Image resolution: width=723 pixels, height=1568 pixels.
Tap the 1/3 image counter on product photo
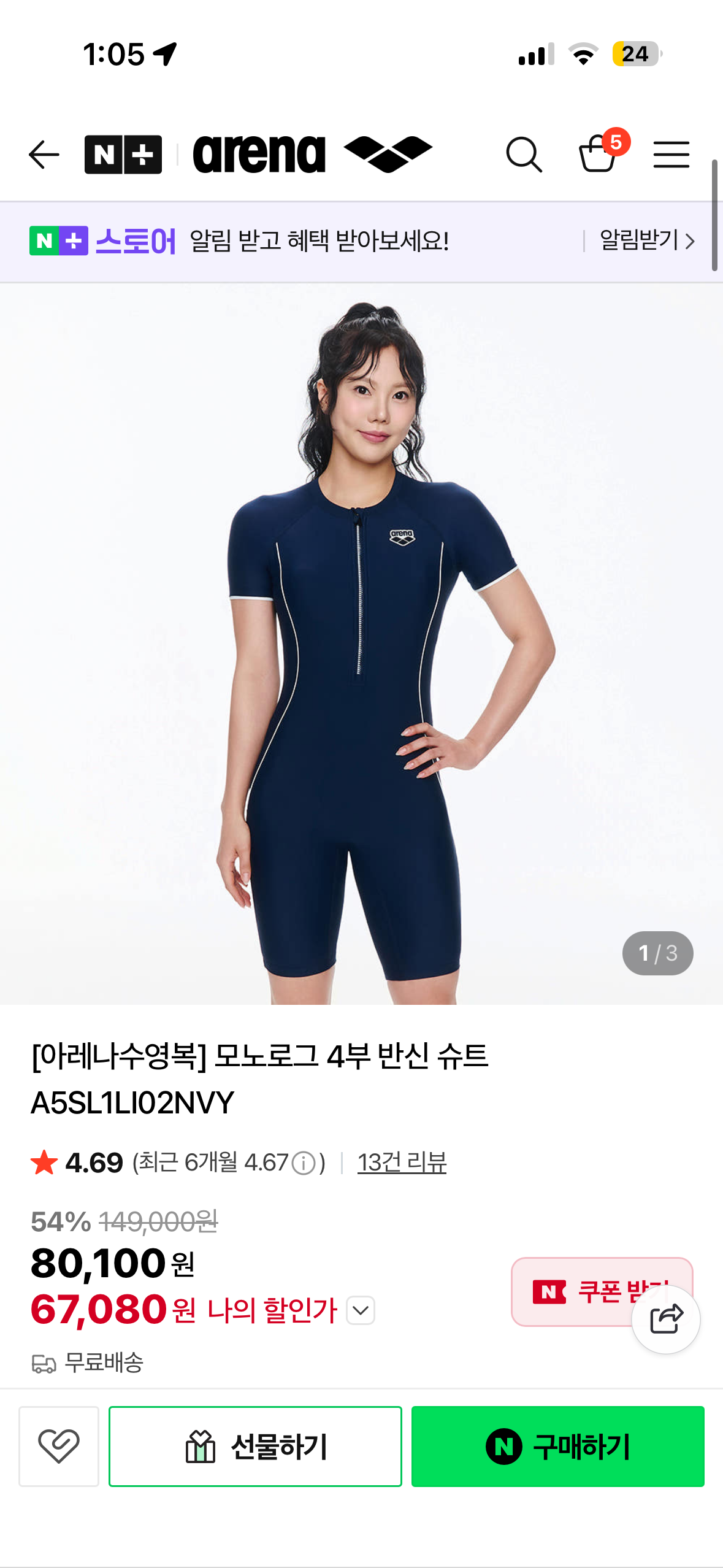click(658, 953)
